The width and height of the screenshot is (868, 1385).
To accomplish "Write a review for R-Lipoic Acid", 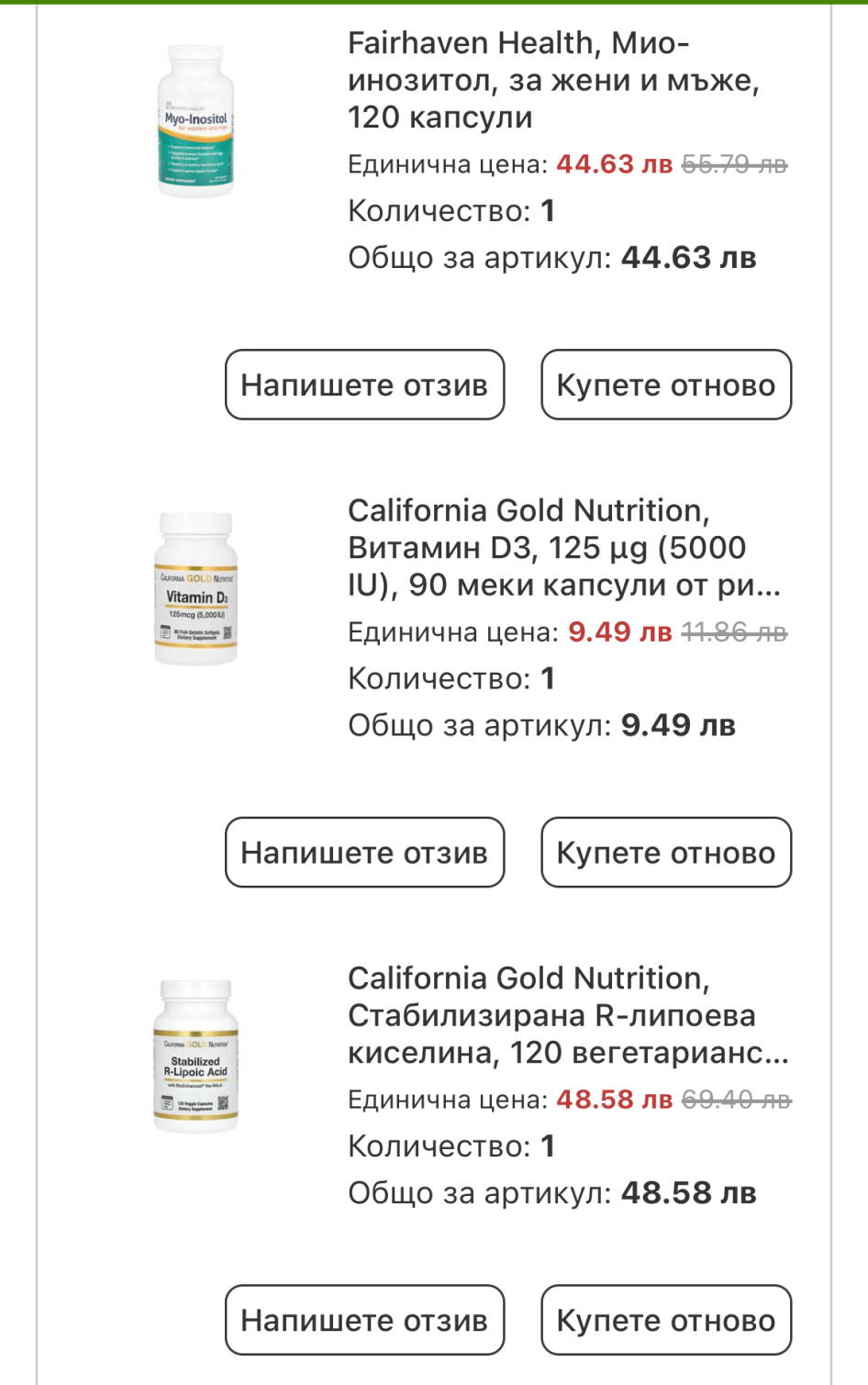I will click(364, 1319).
